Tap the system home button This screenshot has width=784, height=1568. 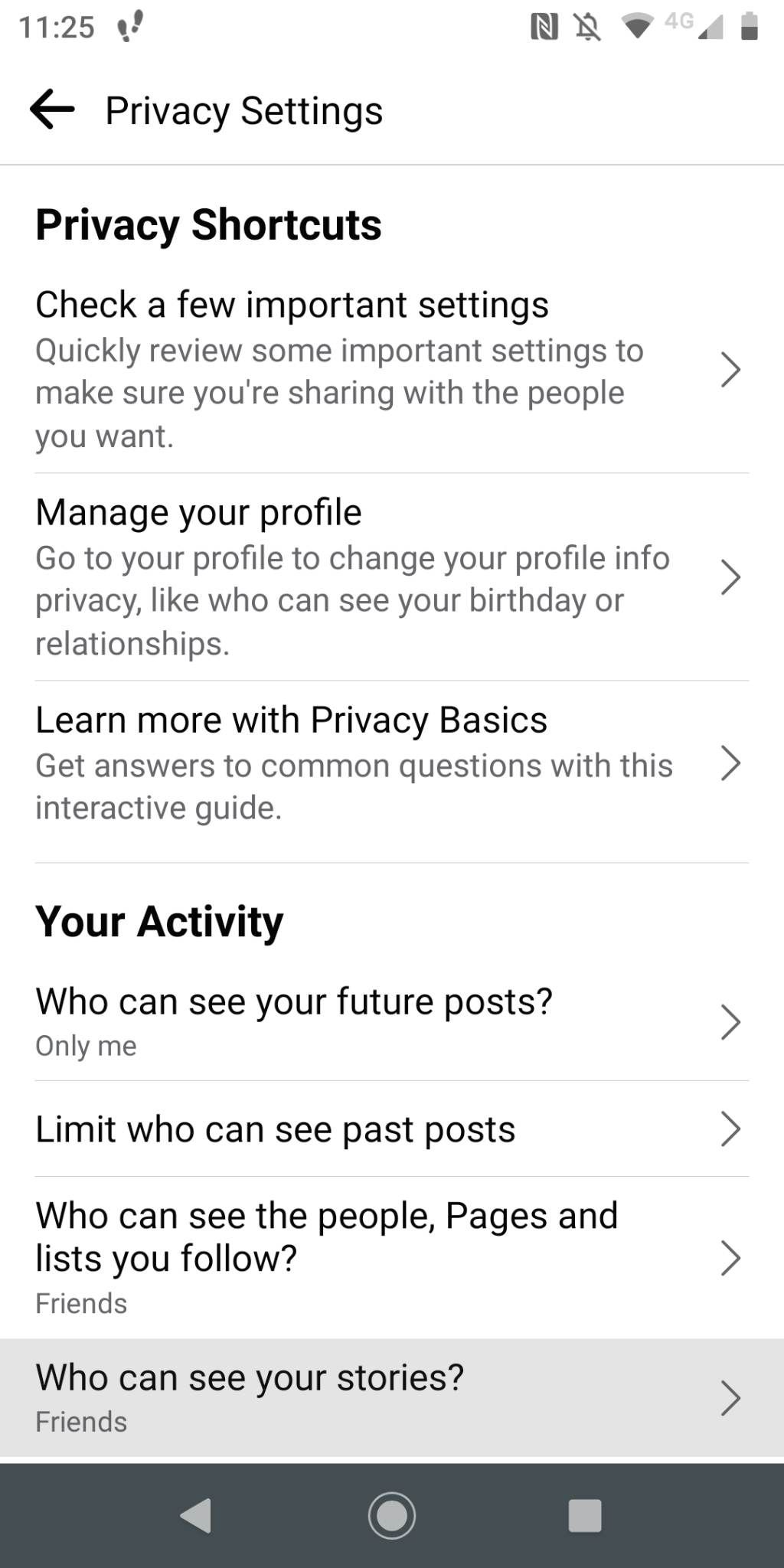[392, 1515]
